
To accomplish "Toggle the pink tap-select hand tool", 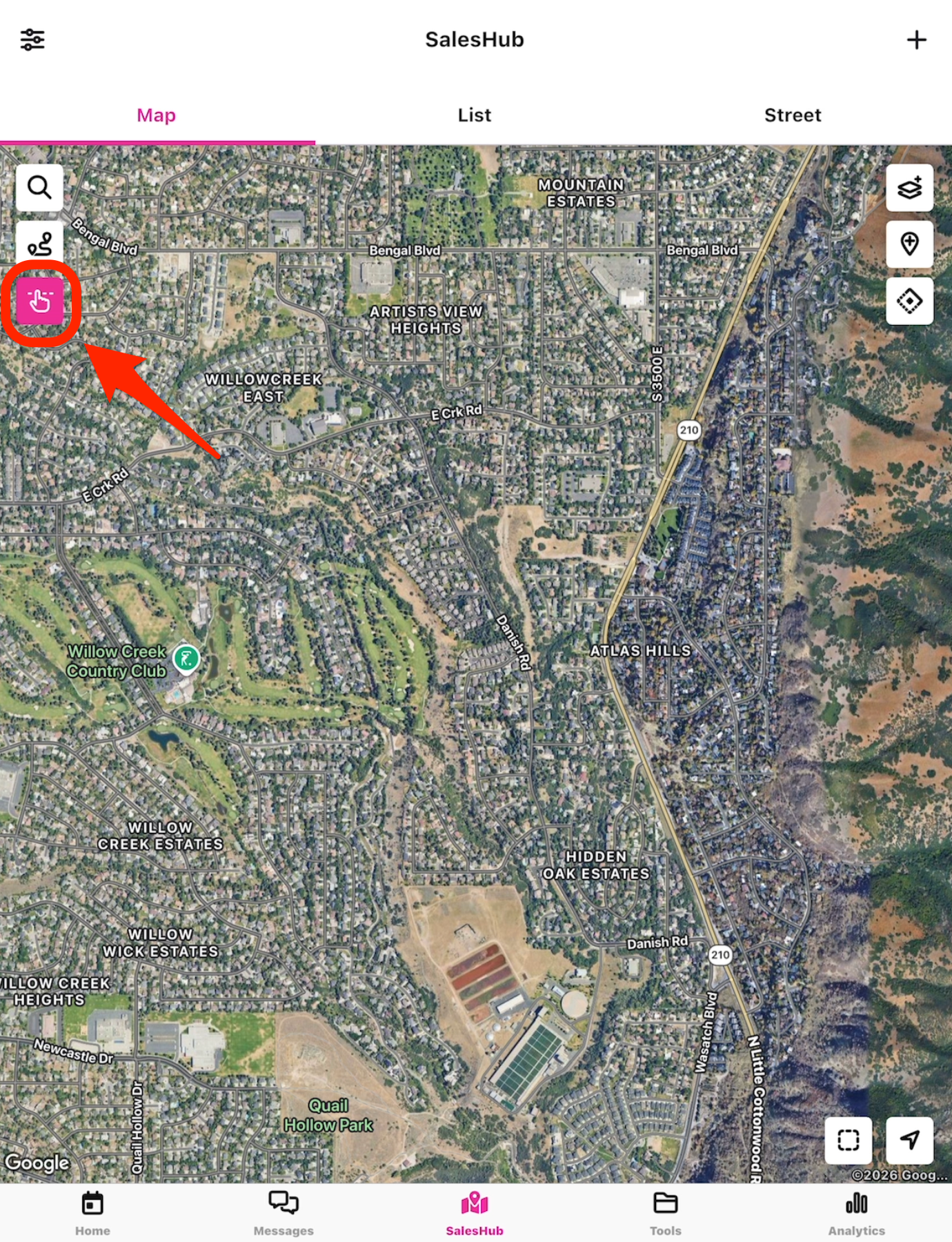I will [40, 301].
